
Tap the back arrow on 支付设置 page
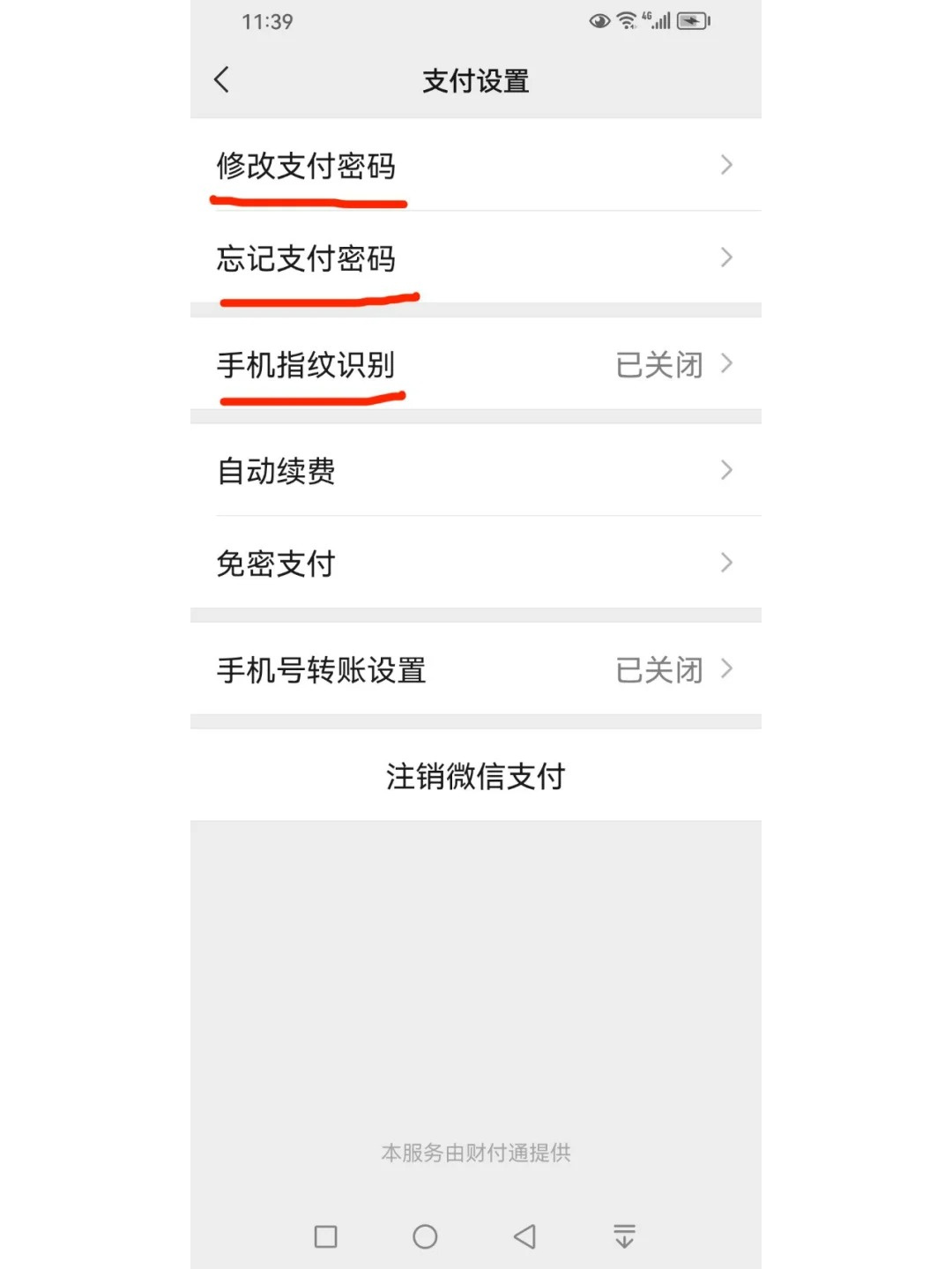pos(221,79)
